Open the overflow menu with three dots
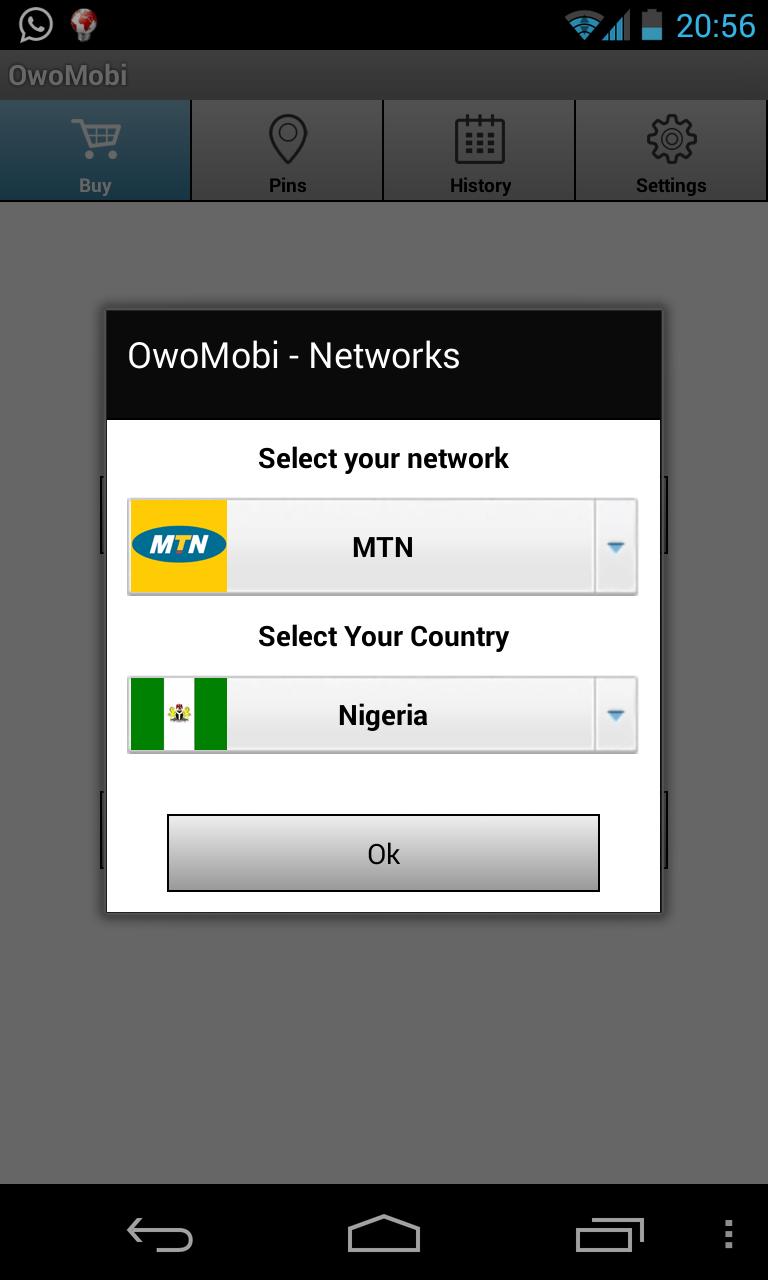768x1280 pixels. 729,1235
